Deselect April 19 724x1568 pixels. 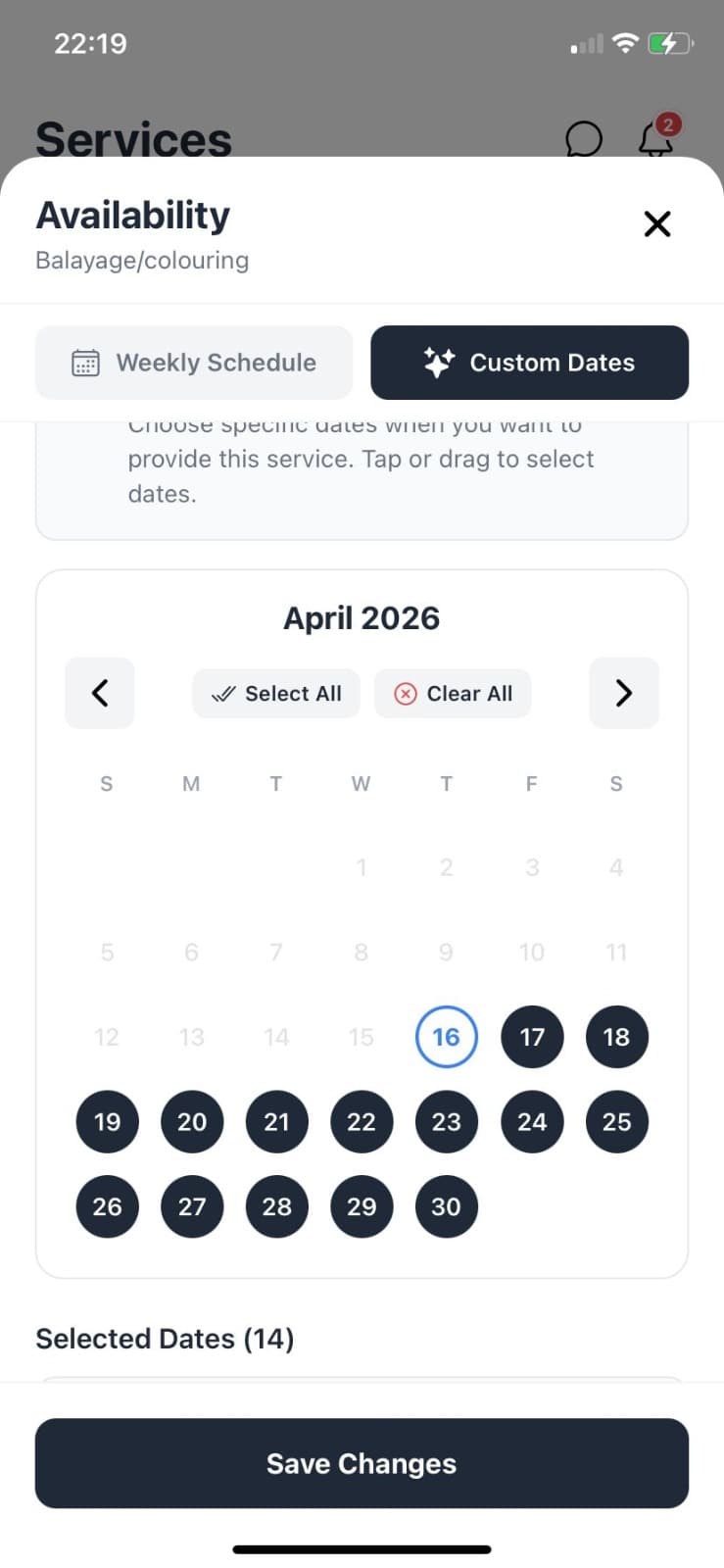point(107,1122)
